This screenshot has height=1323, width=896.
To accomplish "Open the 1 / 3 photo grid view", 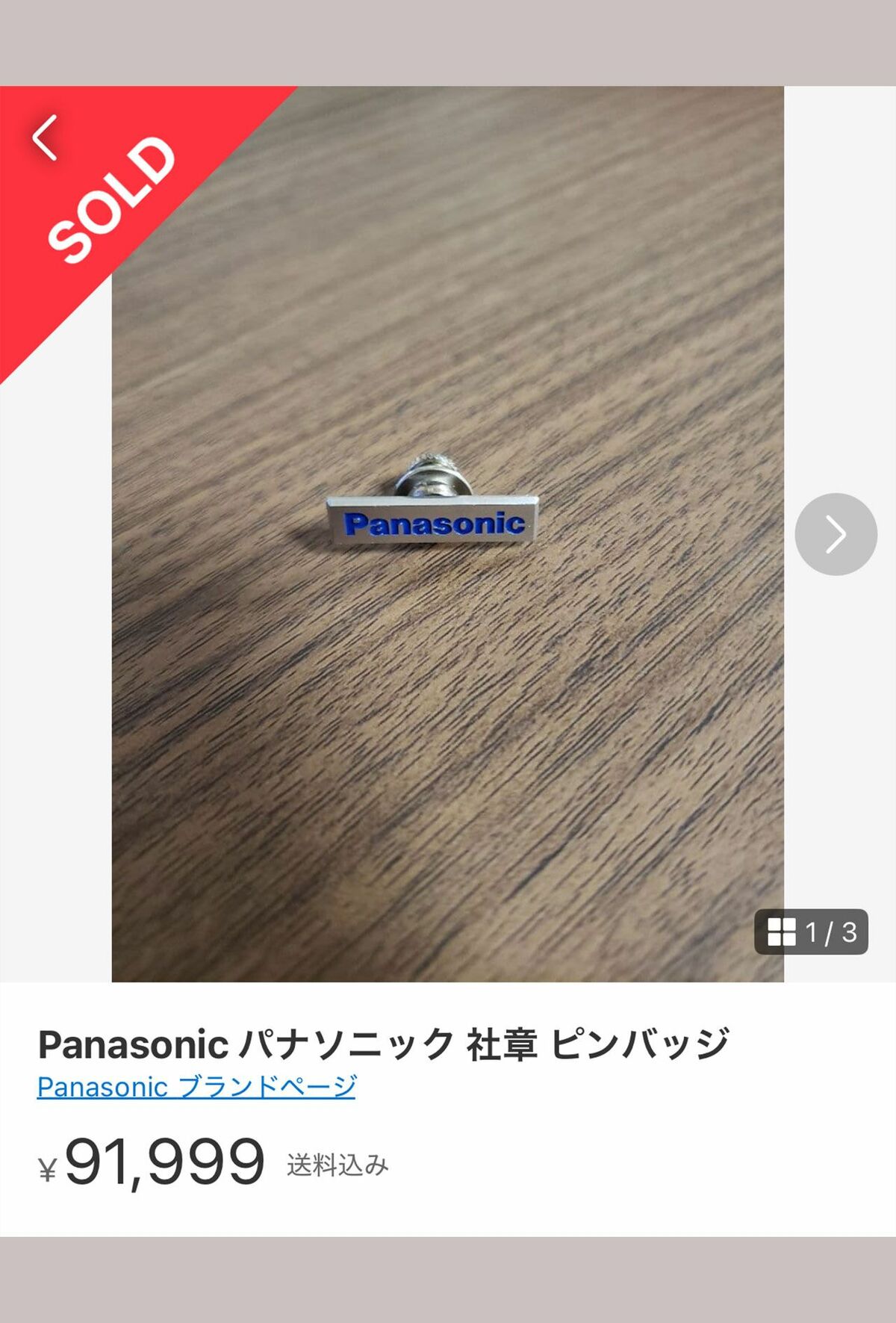I will pyautogui.click(x=811, y=932).
